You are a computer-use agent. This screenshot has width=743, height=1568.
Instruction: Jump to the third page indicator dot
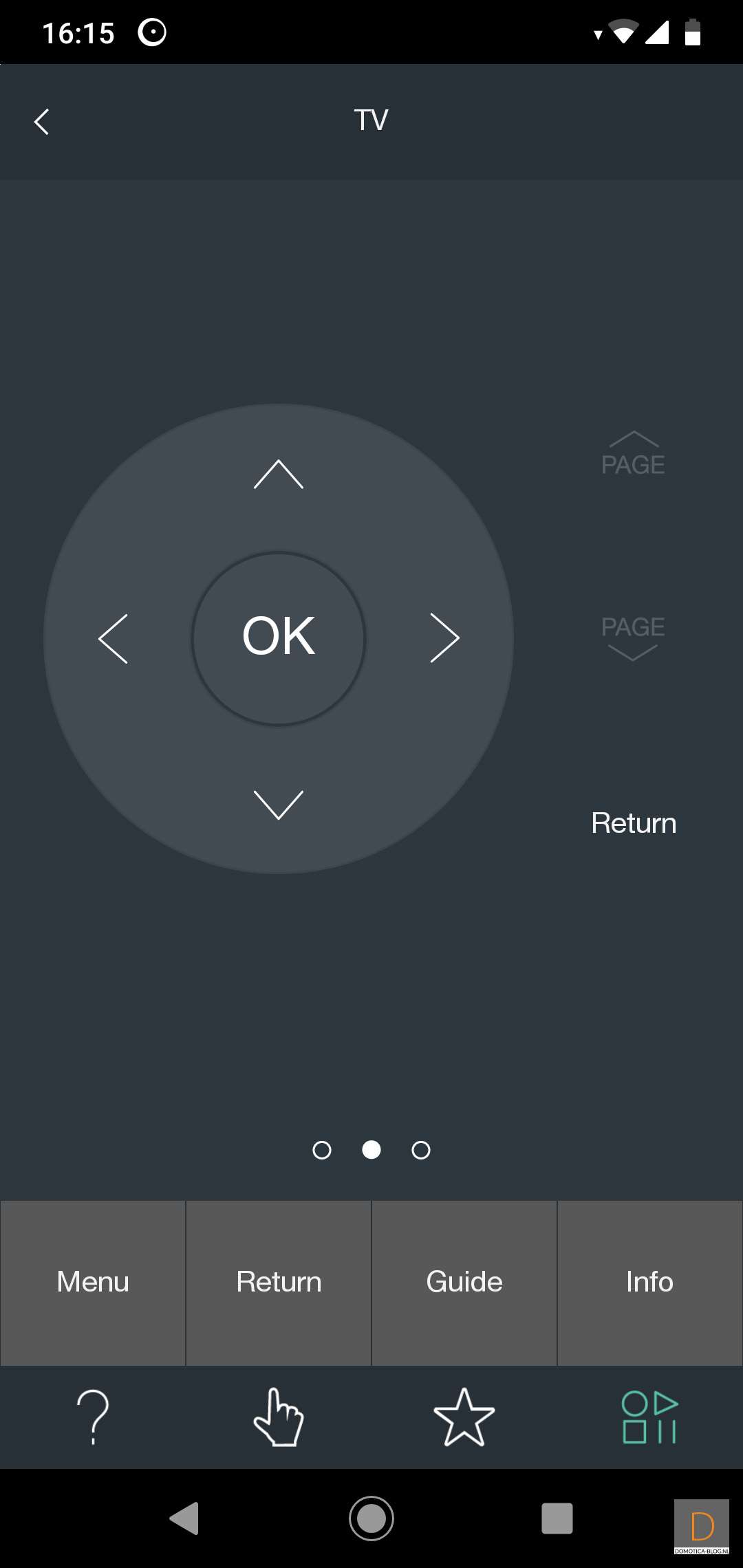[421, 1150]
